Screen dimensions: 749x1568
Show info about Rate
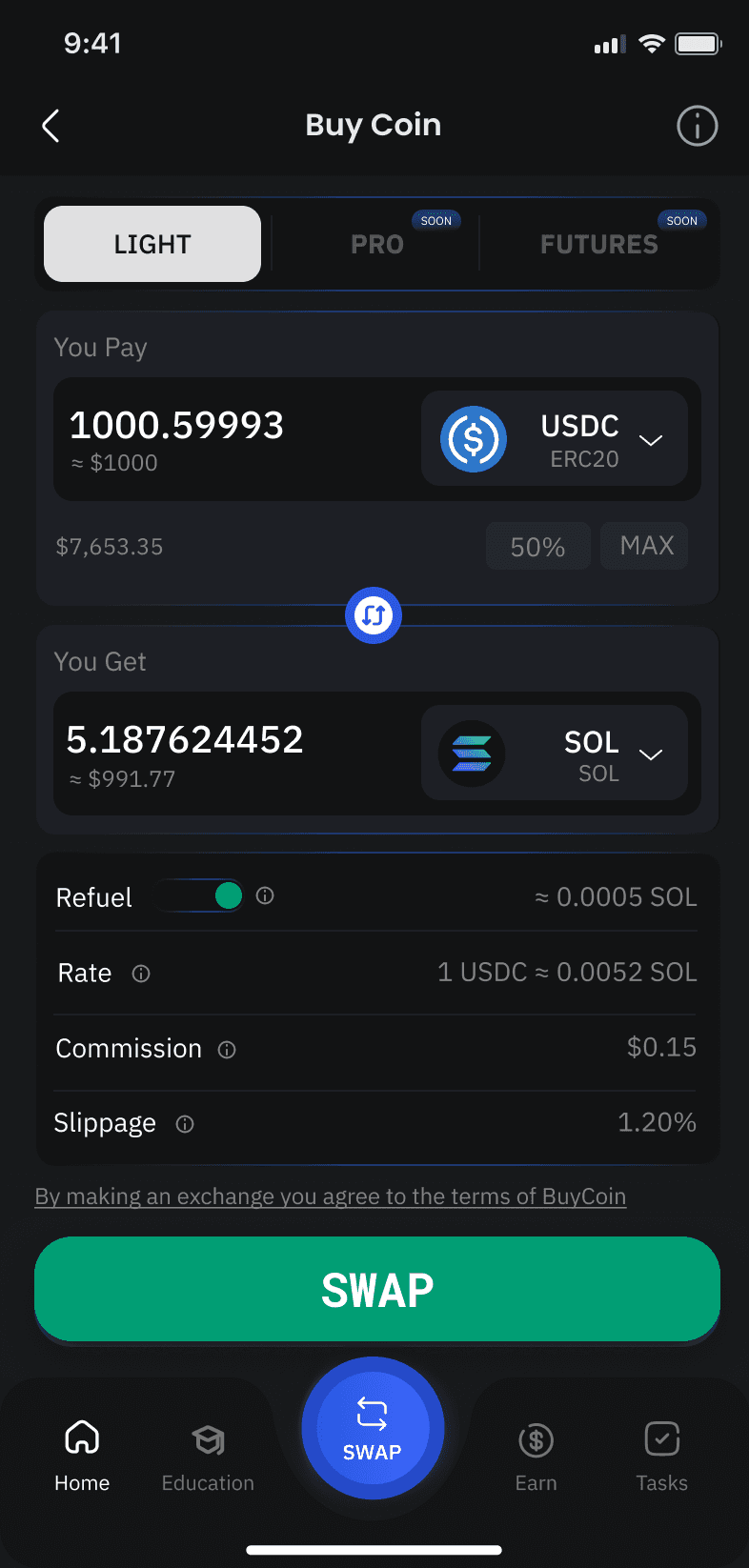(141, 974)
